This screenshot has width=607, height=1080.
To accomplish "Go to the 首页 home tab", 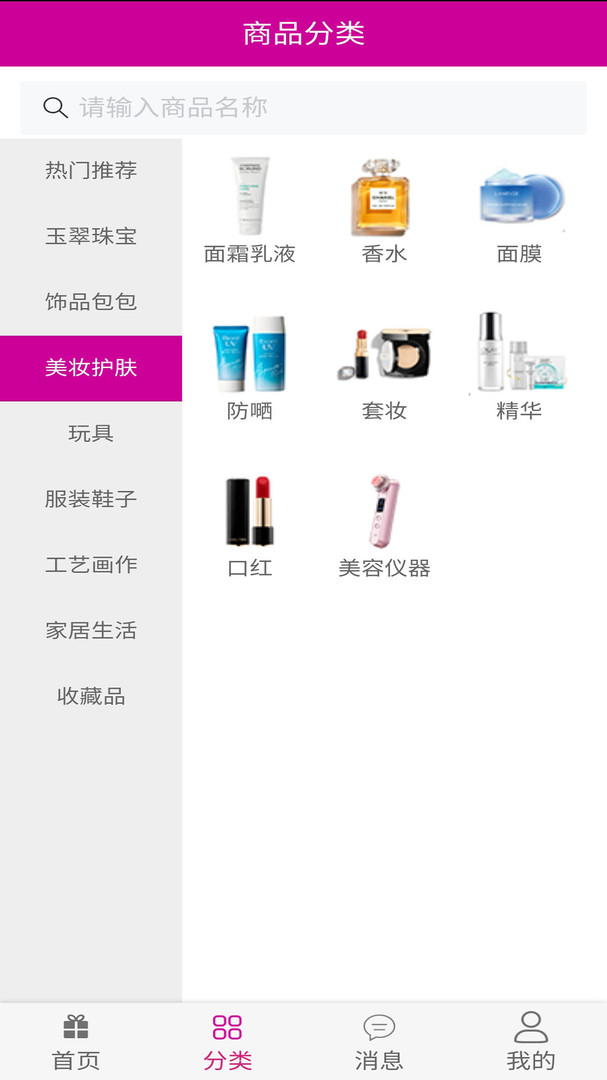I will [x=76, y=1042].
